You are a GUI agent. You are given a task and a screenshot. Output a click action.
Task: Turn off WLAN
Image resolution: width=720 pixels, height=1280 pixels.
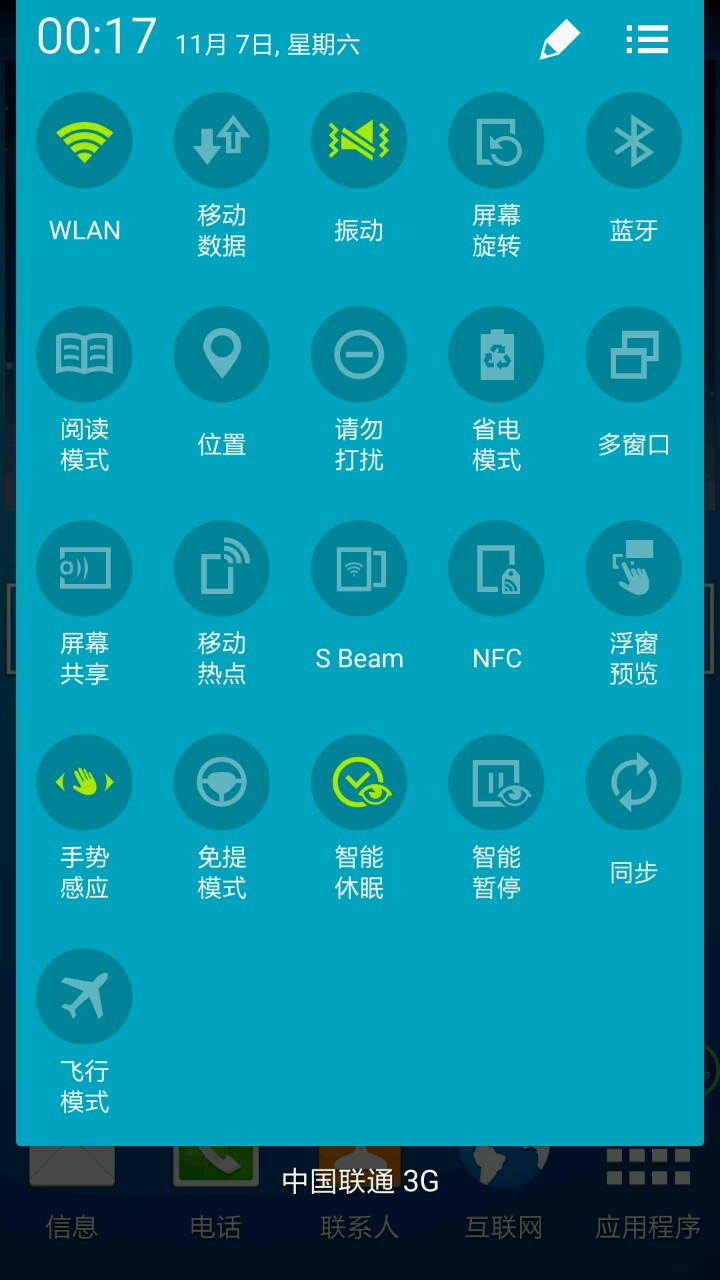(x=84, y=141)
